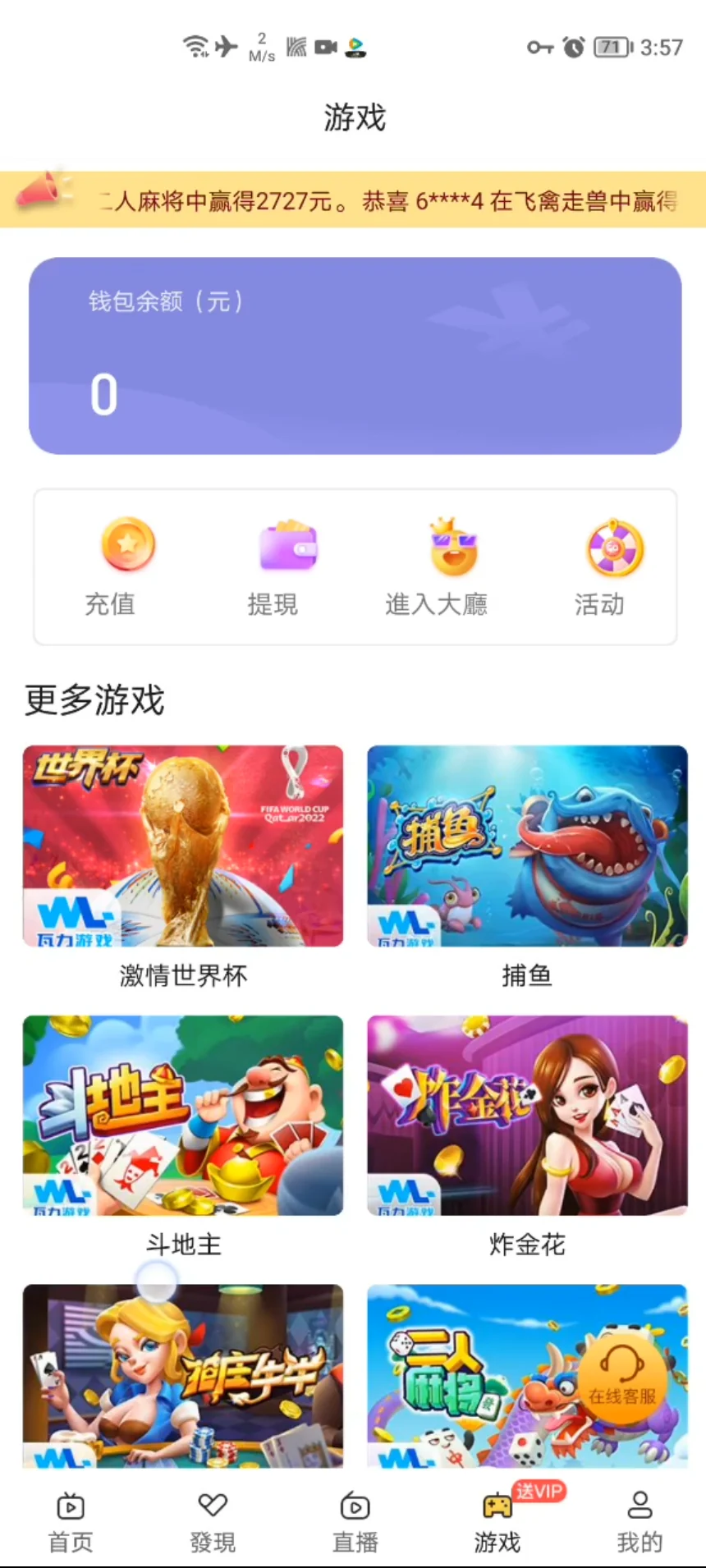Screen dimensions: 706x1568
Task: Open the 斗地主 card game
Action: 183,1115
